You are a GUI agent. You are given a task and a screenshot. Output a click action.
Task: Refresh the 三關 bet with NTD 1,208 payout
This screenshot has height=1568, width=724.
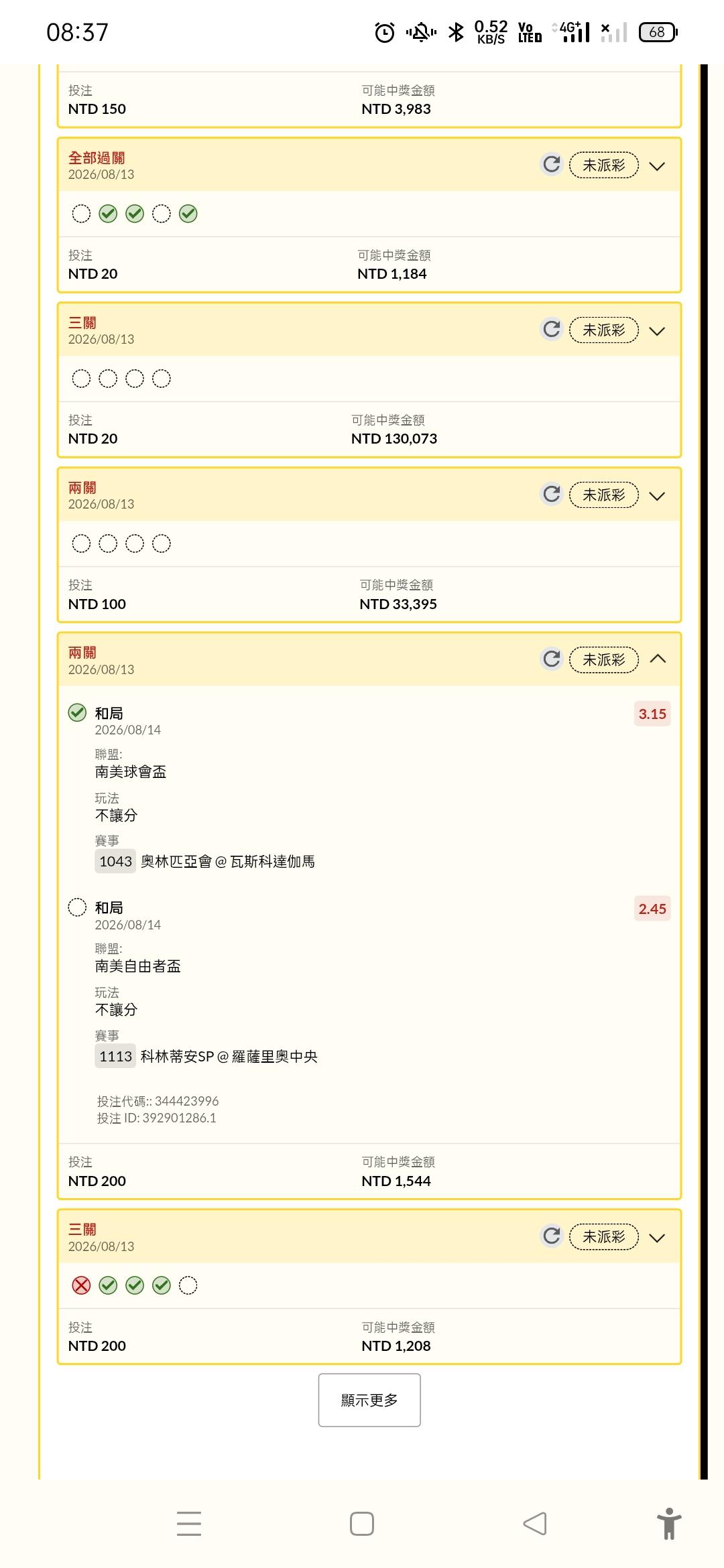pos(551,1236)
